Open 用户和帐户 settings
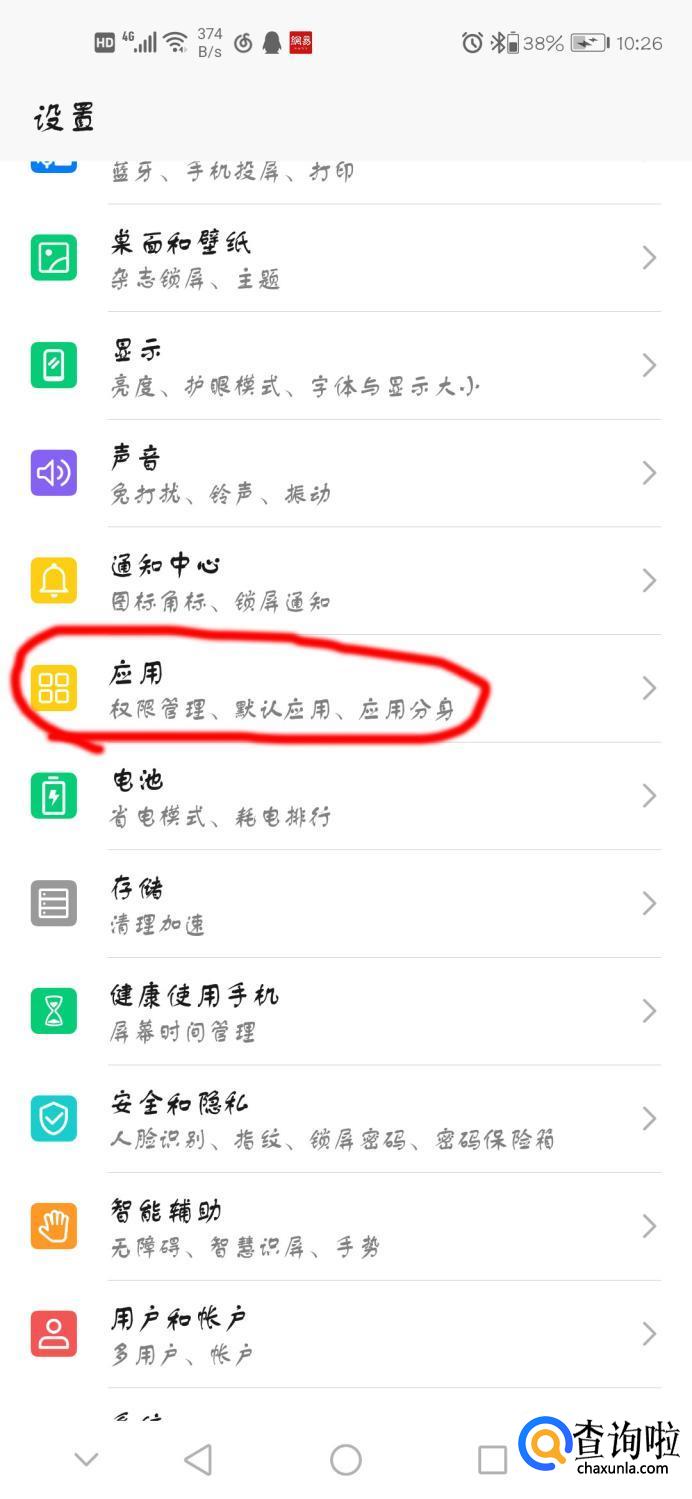Viewport: 692px width, 1499px height. pyautogui.click(x=346, y=1334)
